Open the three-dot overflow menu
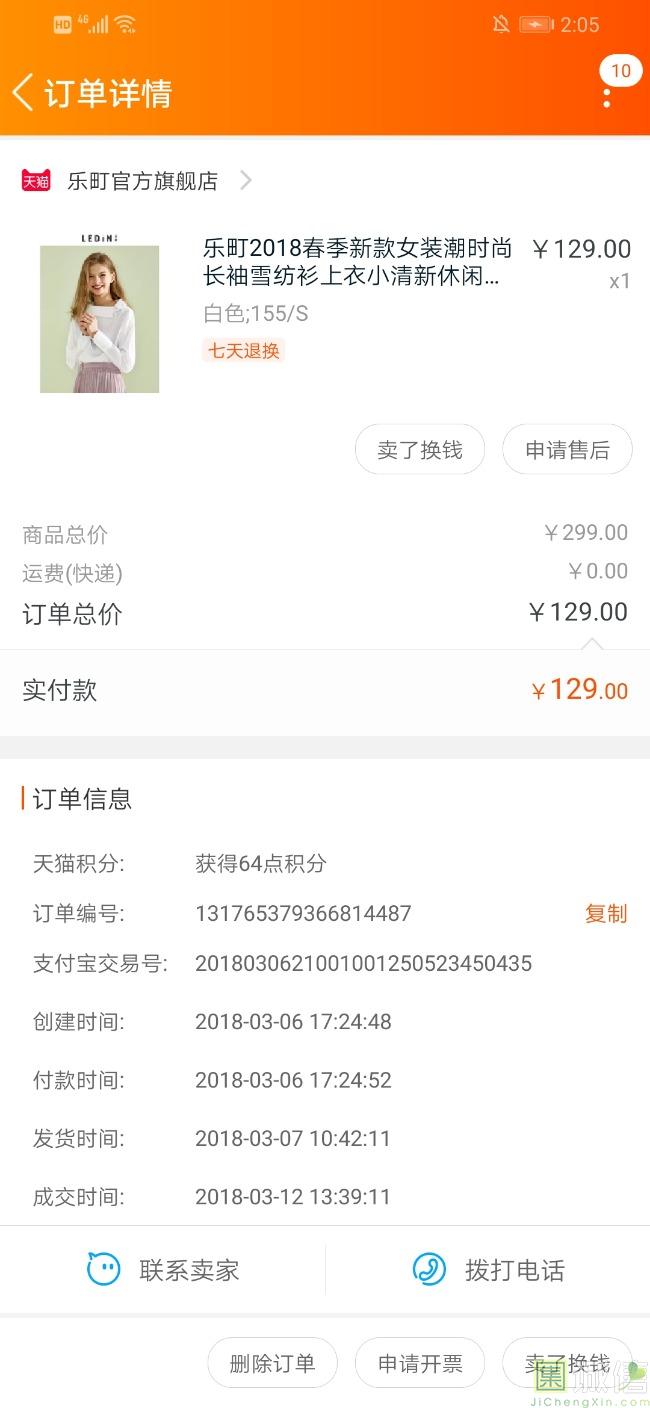The width and height of the screenshot is (650, 1408). coord(607,97)
